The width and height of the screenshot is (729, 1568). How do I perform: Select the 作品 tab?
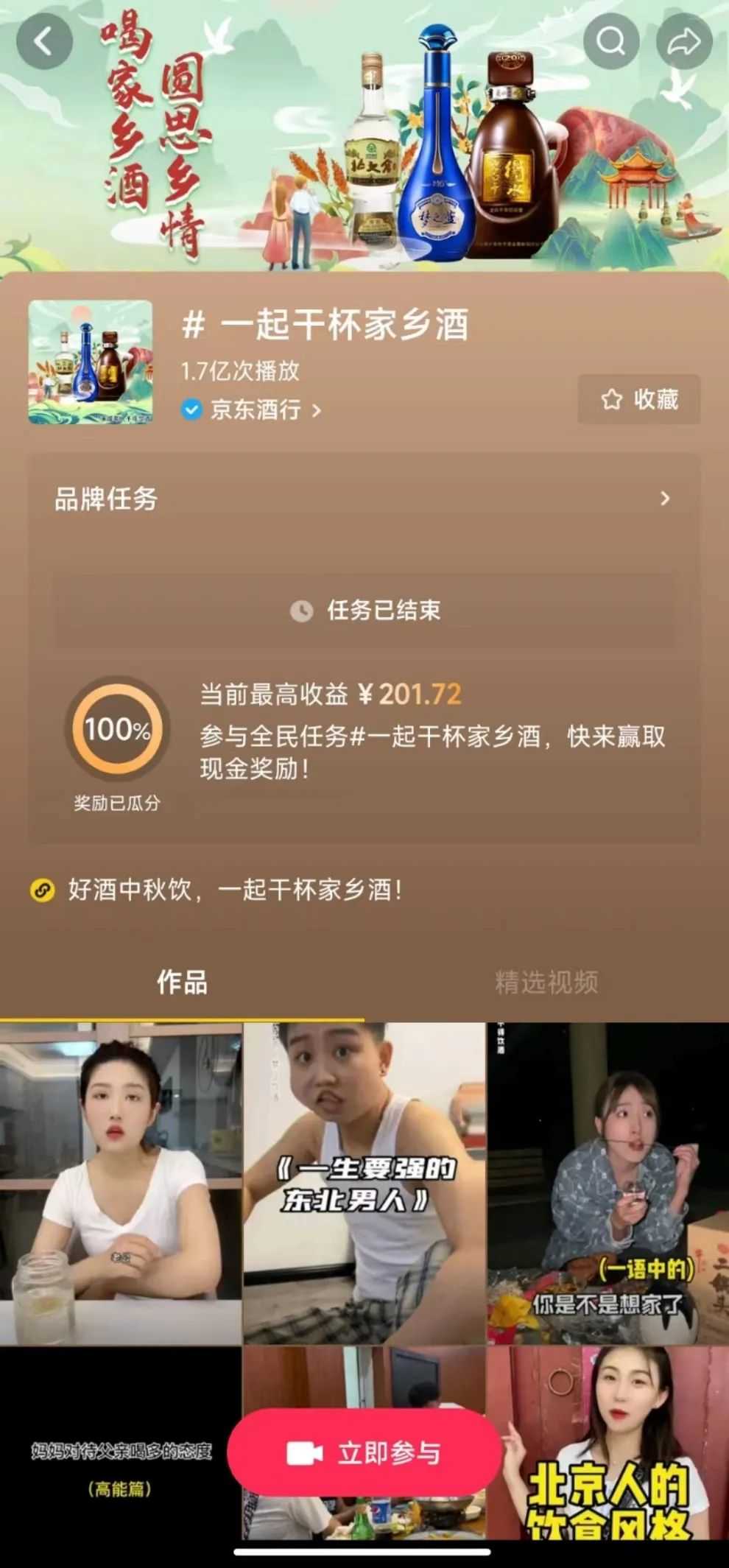182,982
